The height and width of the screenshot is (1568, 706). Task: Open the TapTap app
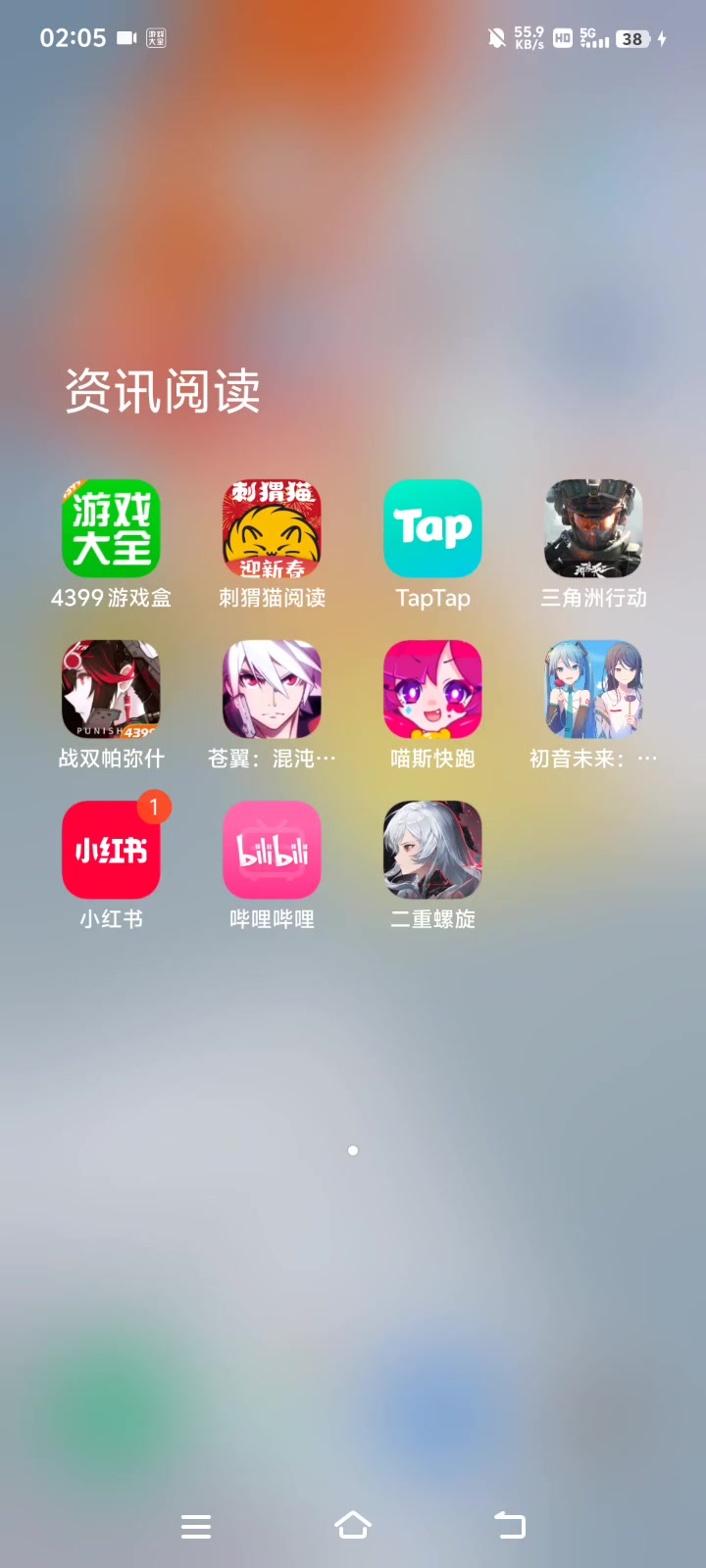point(432,529)
